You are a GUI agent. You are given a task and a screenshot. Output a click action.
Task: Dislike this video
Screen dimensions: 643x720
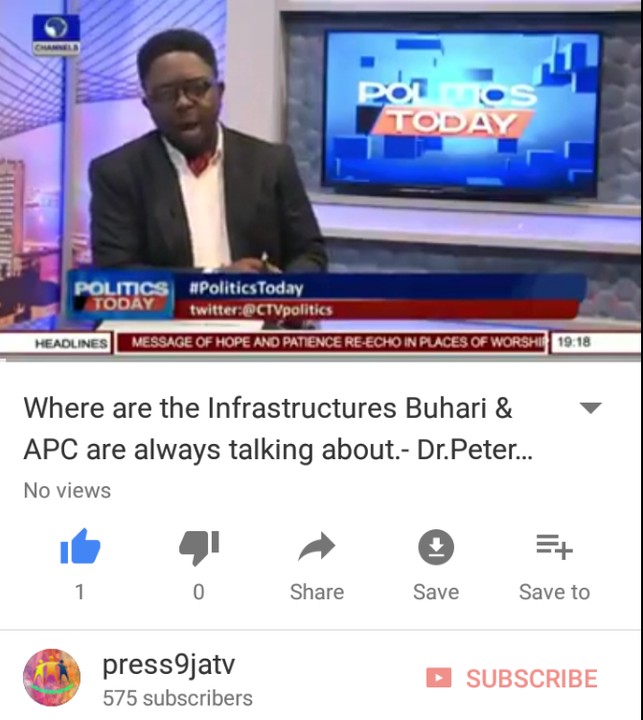pos(198,548)
